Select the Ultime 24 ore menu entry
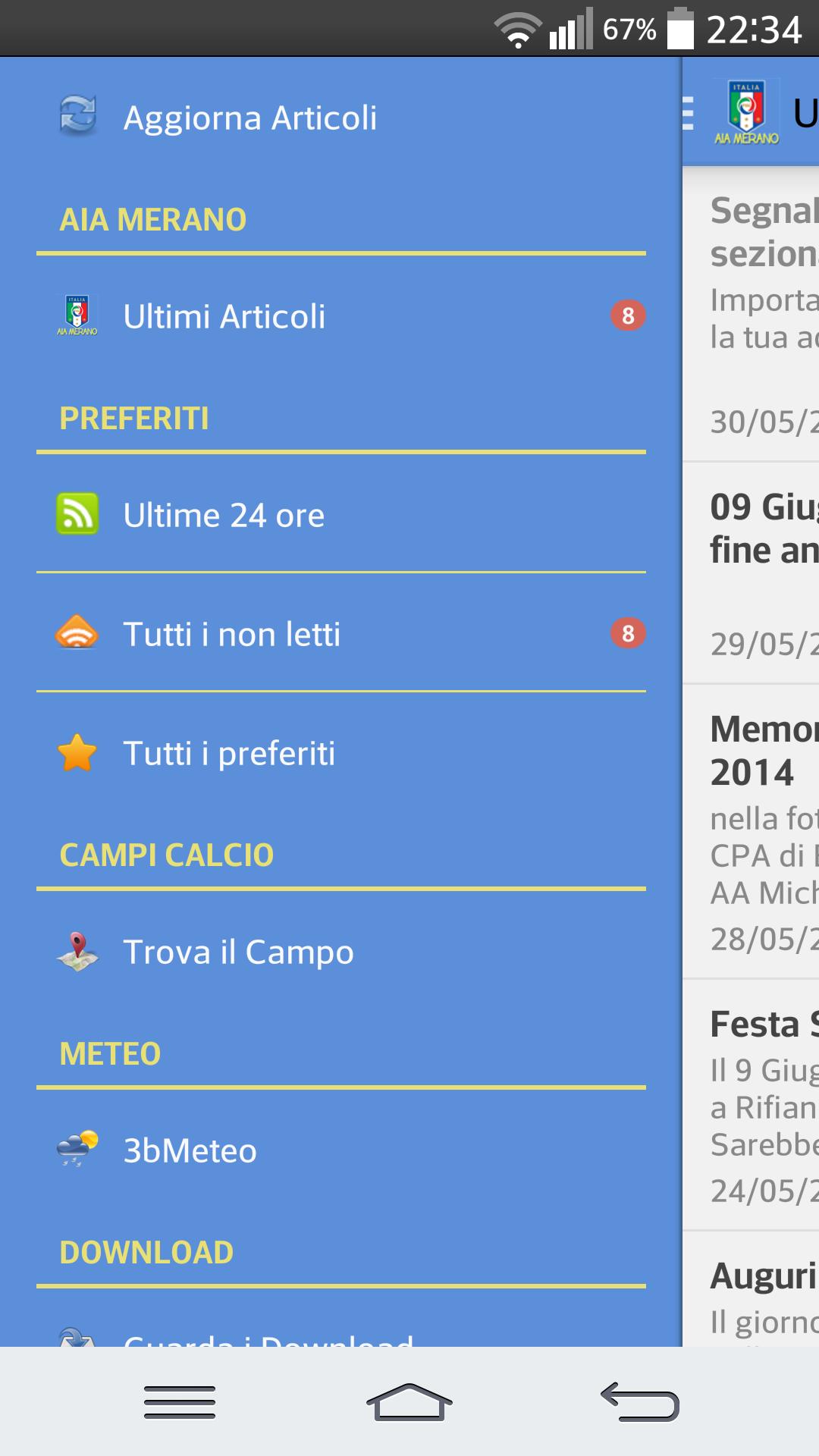819x1456 pixels. click(x=224, y=514)
